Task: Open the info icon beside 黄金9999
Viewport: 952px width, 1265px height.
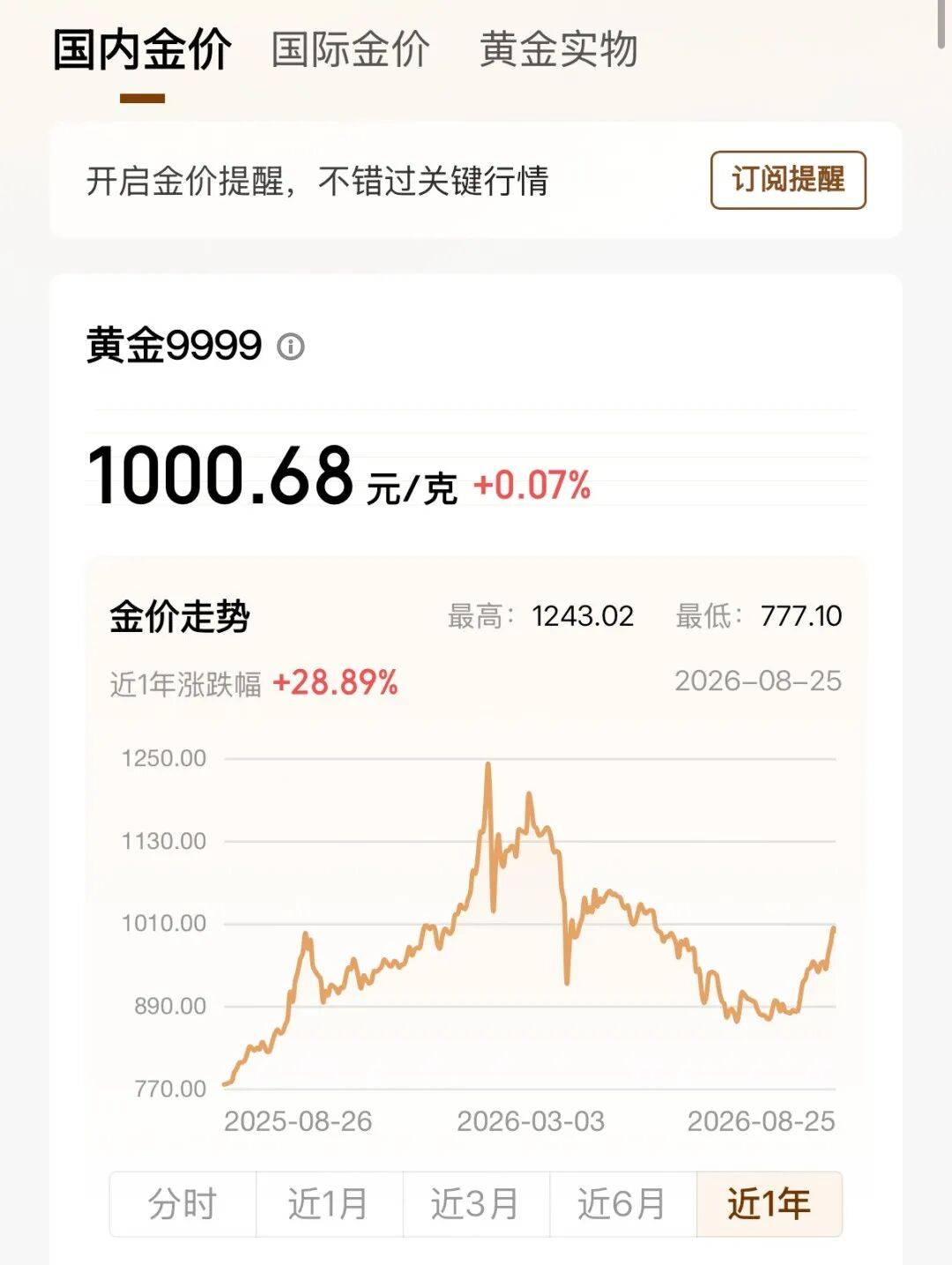Action: click(291, 346)
